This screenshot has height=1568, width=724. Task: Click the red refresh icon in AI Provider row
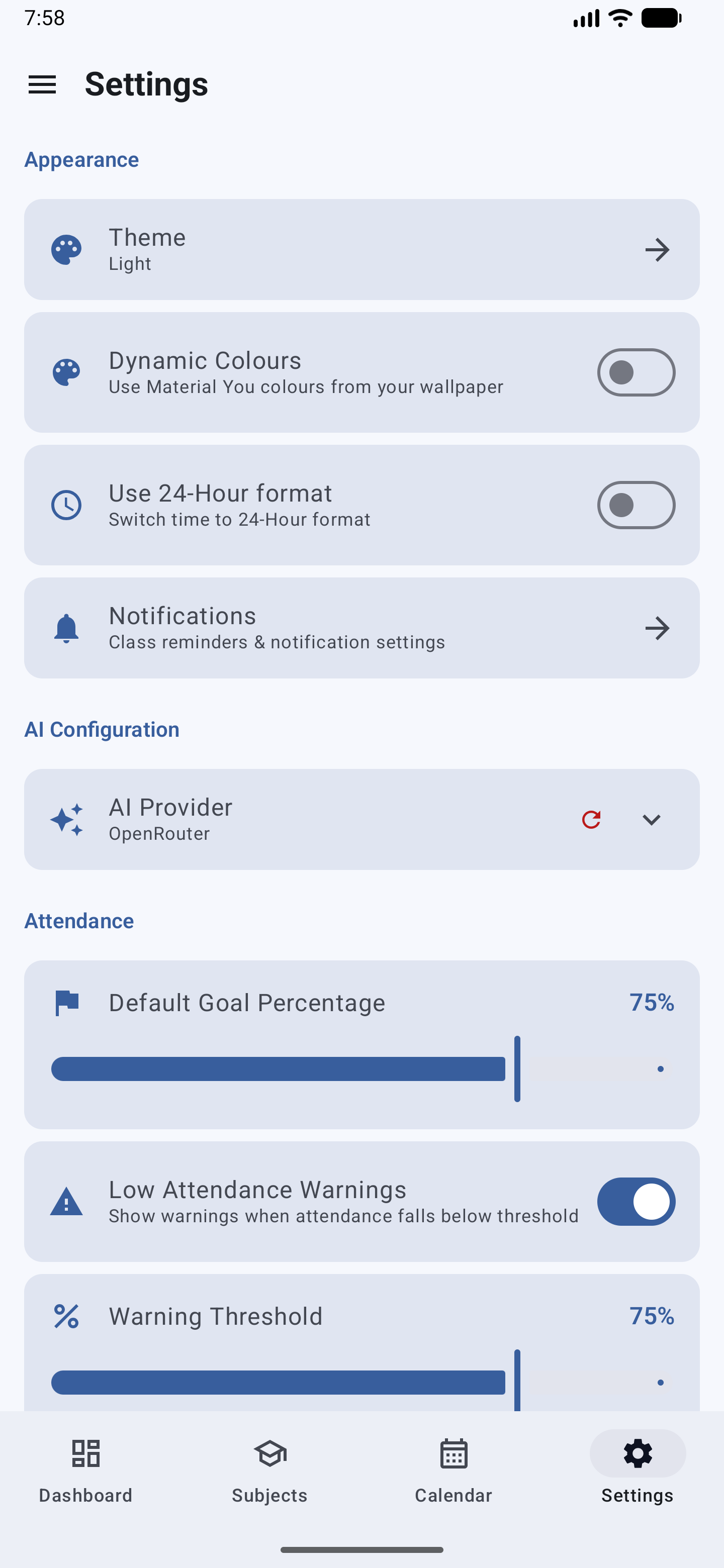pyautogui.click(x=591, y=819)
